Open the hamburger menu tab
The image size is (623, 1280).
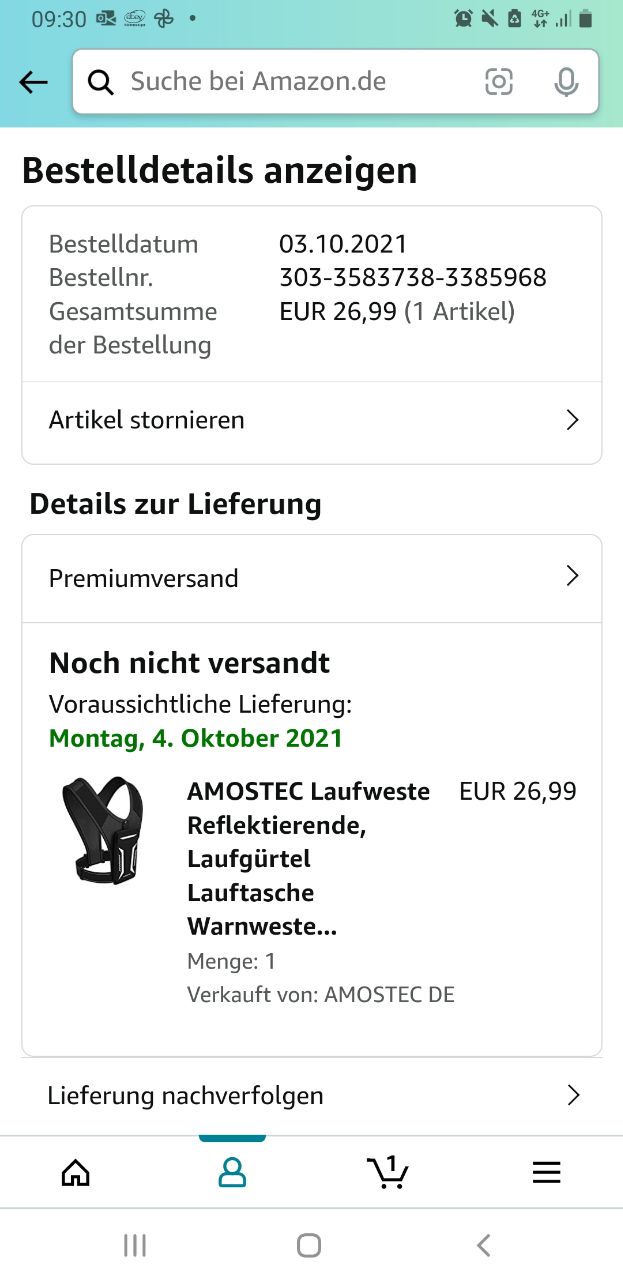coord(546,1172)
